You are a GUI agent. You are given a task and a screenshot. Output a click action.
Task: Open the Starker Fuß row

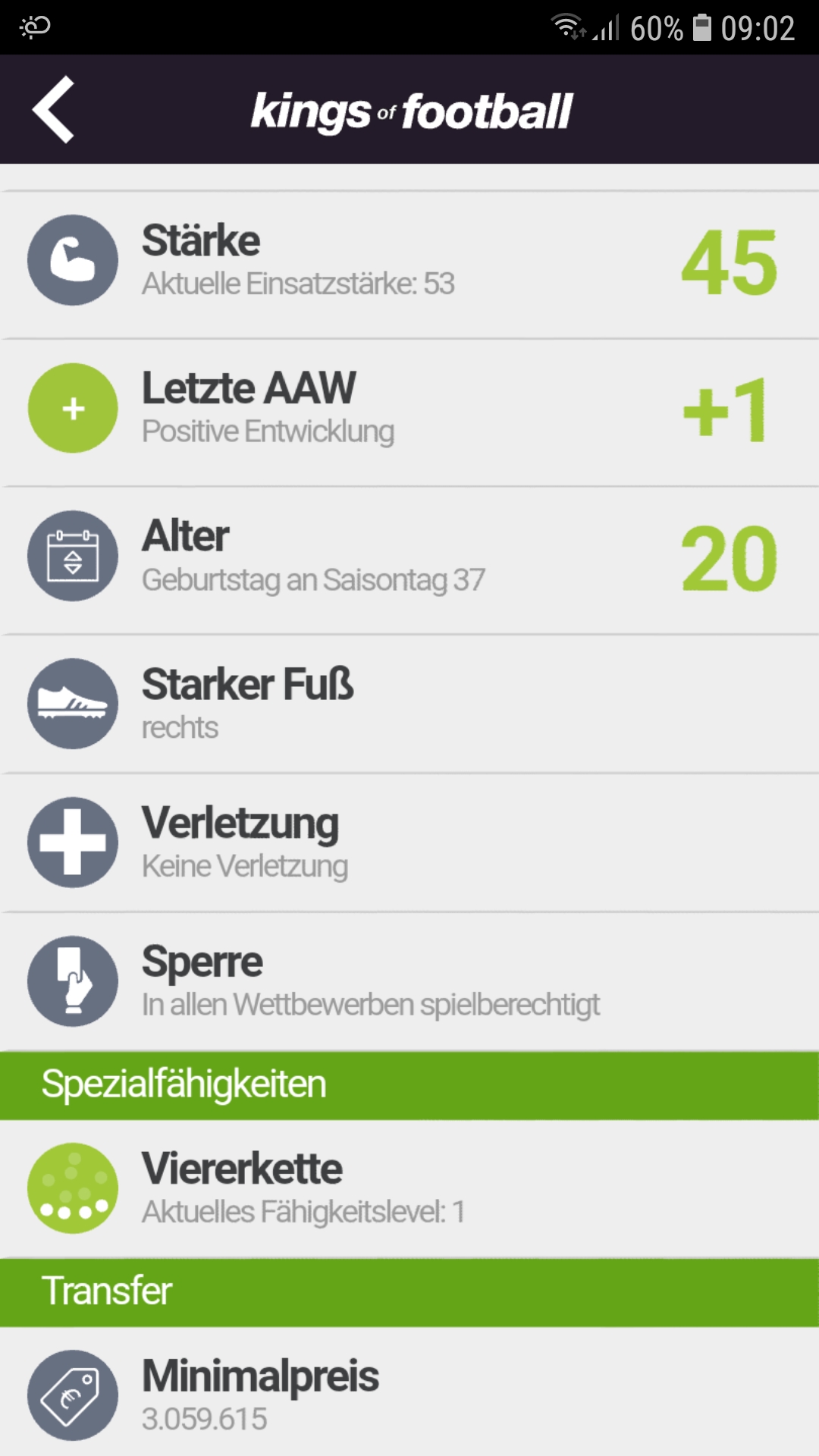click(409, 704)
